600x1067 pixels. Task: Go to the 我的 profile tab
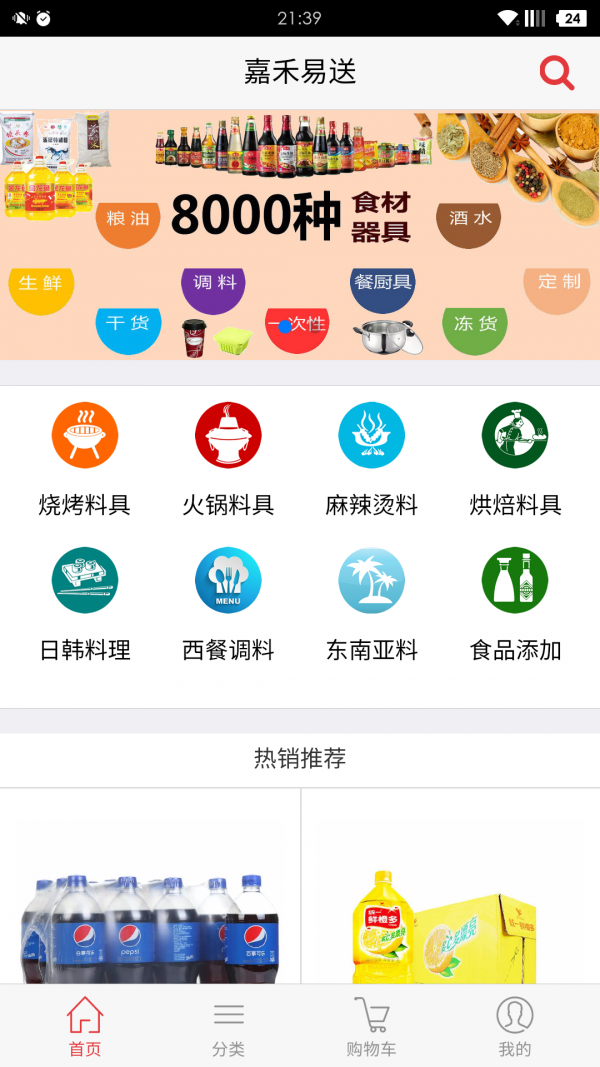click(x=515, y=1026)
